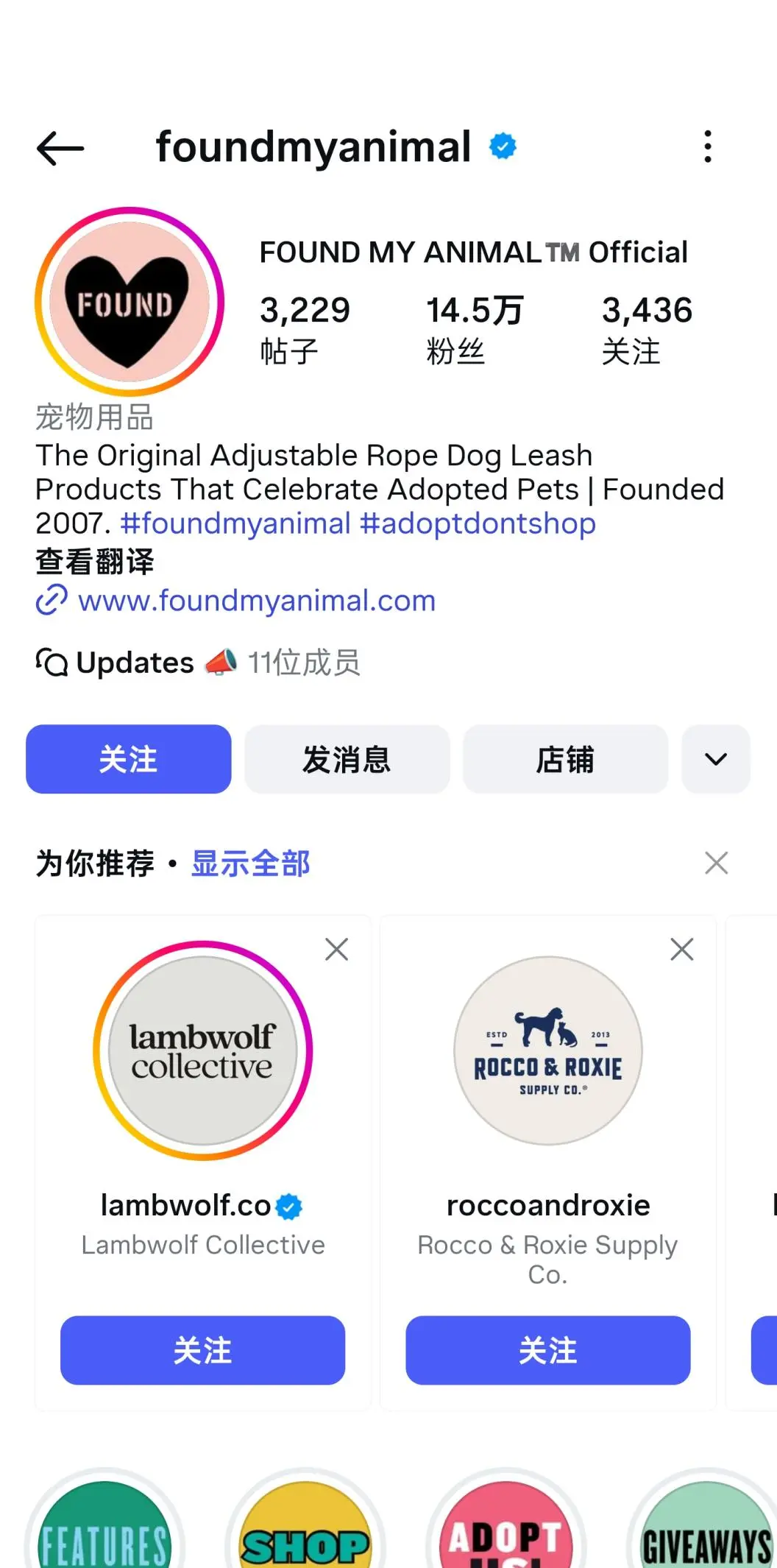Screen dimensions: 777x1568
Task: Open the 店铺 shop button
Action: (565, 759)
